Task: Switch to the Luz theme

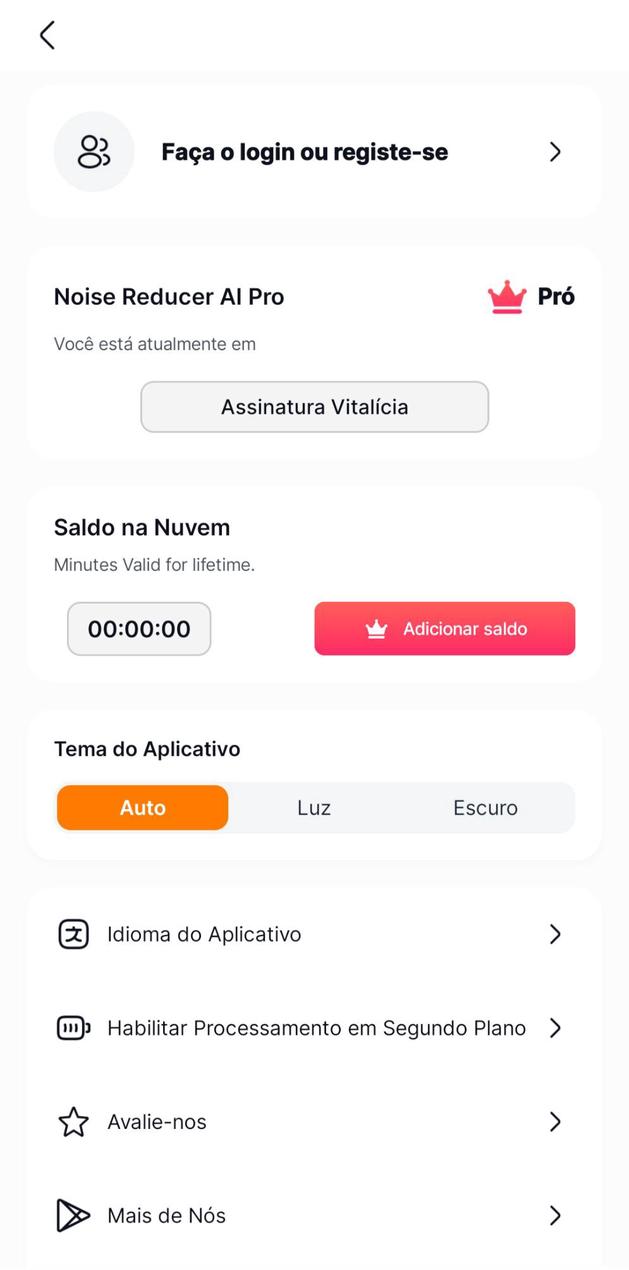Action: pos(314,808)
